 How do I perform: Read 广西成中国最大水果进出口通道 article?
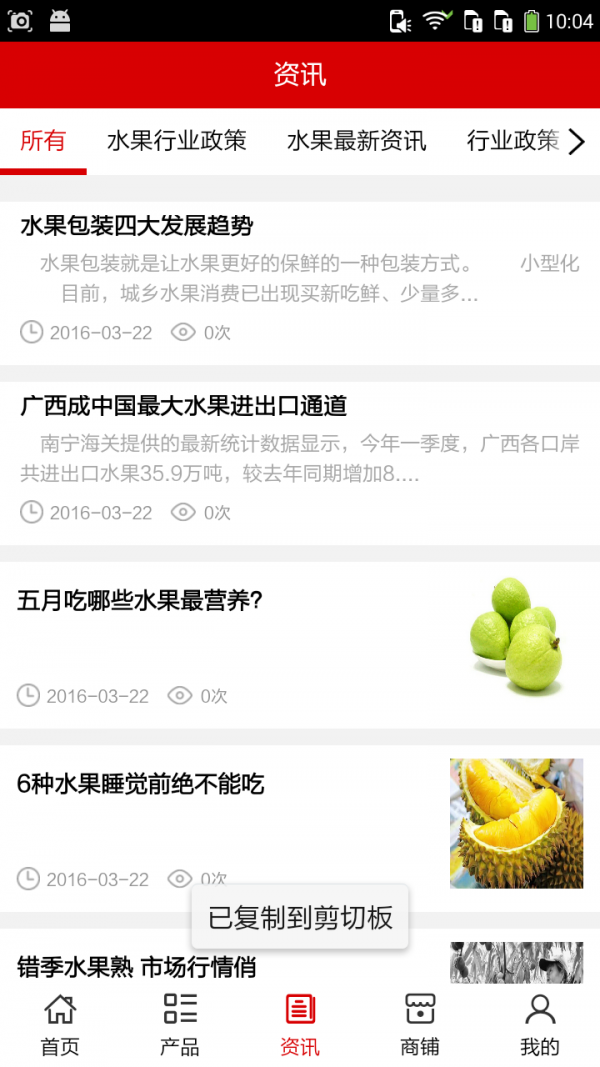click(x=184, y=406)
